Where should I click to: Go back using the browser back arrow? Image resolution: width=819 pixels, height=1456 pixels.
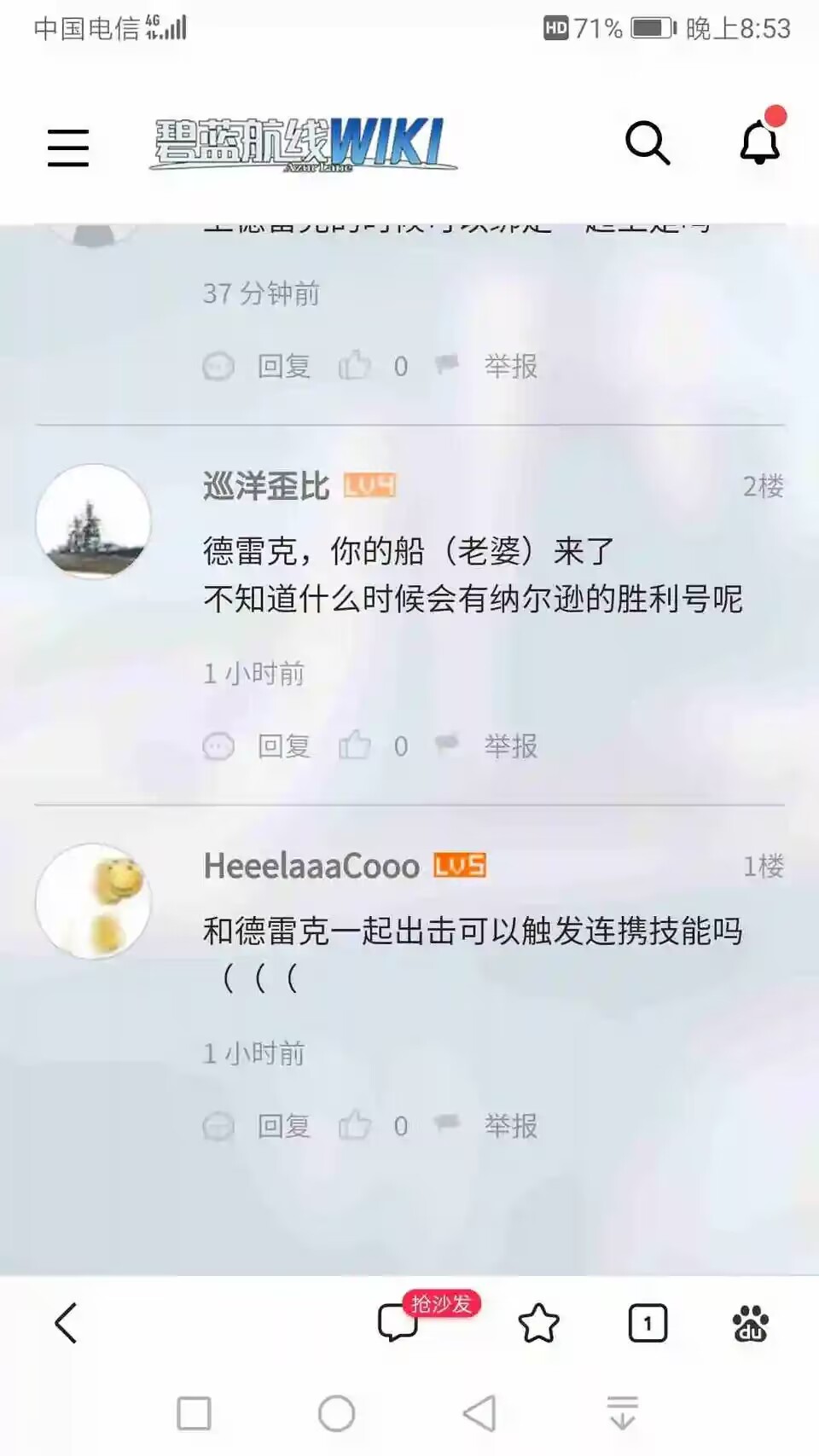pyautogui.click(x=67, y=1323)
